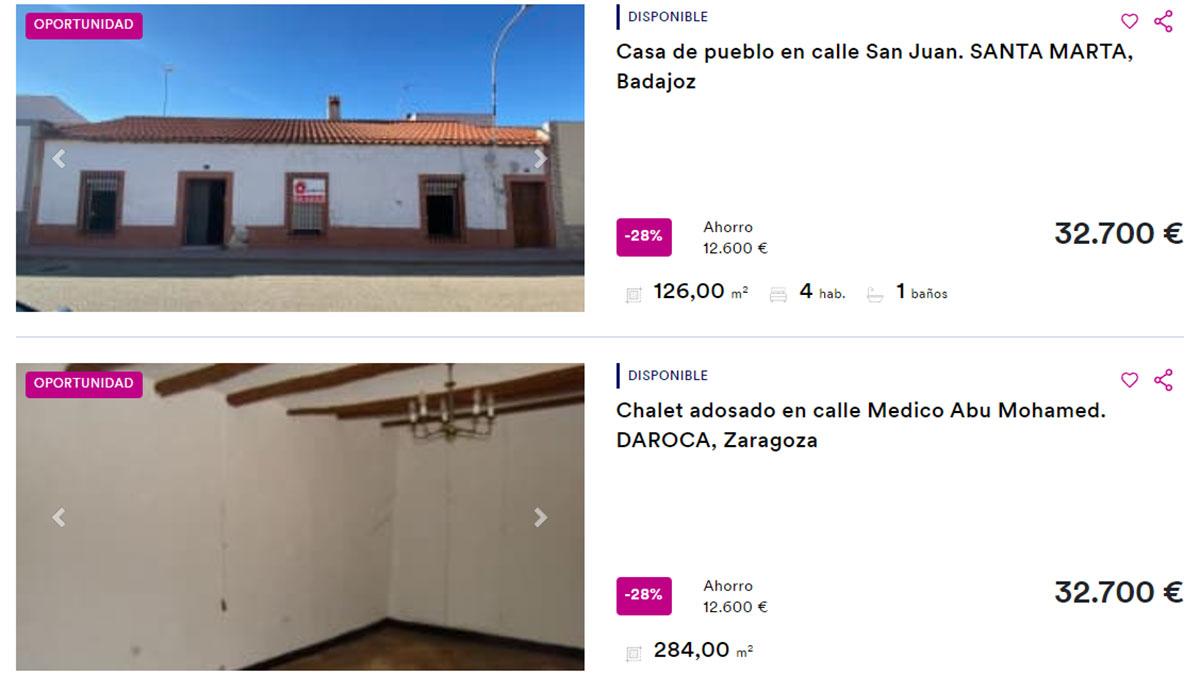Show previous photo of Santa Marta house

(59, 158)
